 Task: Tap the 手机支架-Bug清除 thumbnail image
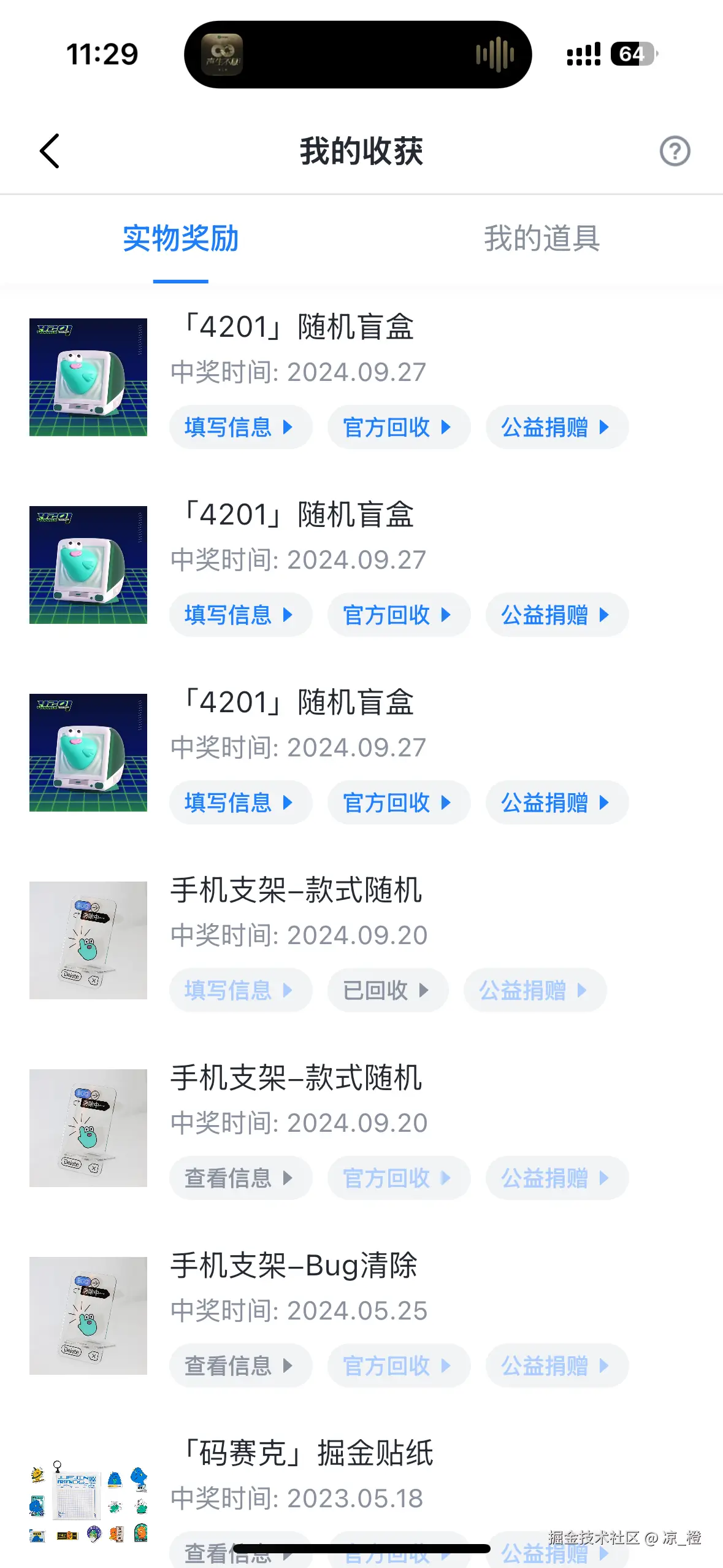pos(88,1315)
